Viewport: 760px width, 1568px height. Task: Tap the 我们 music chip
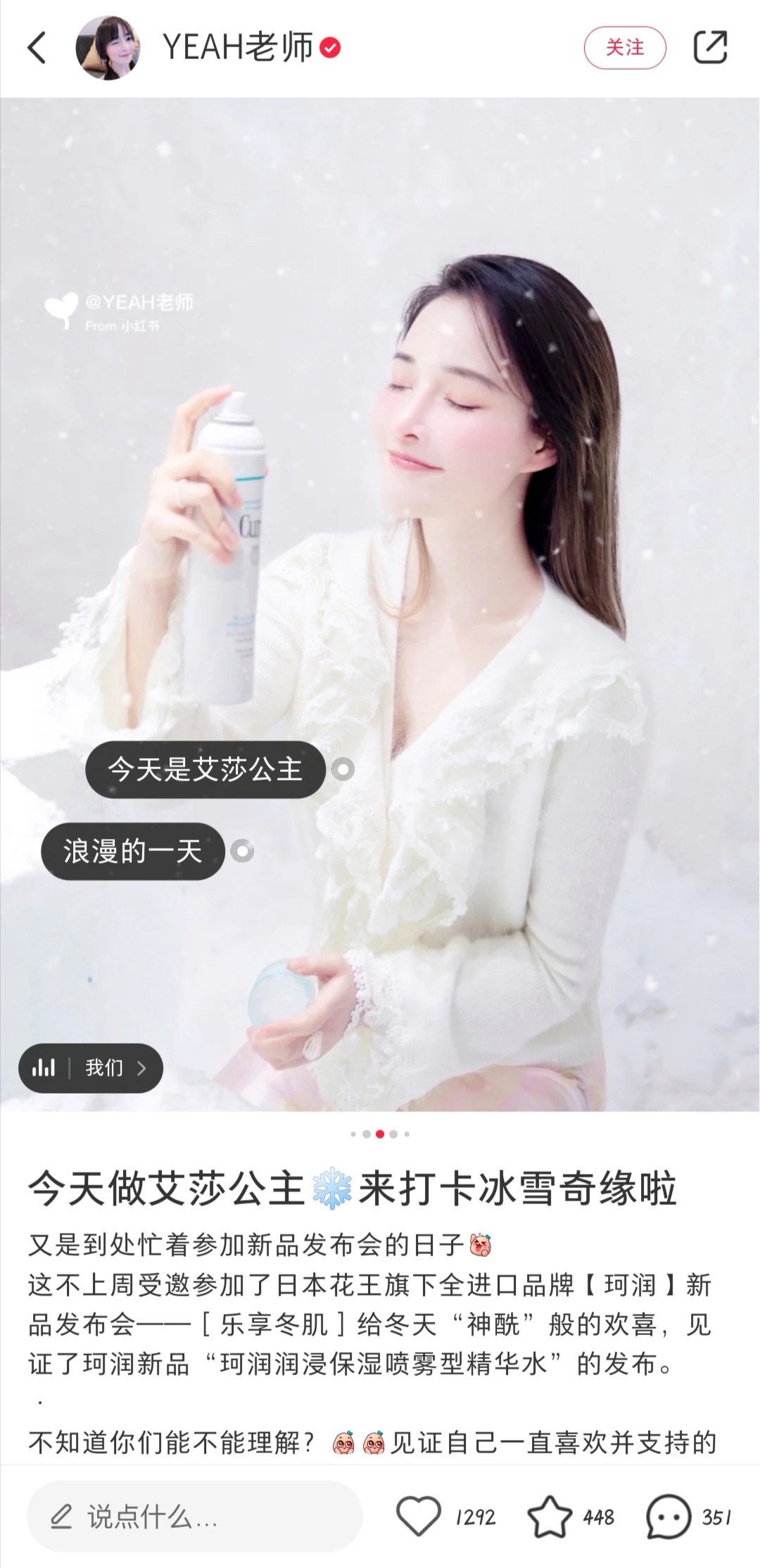(x=91, y=1068)
